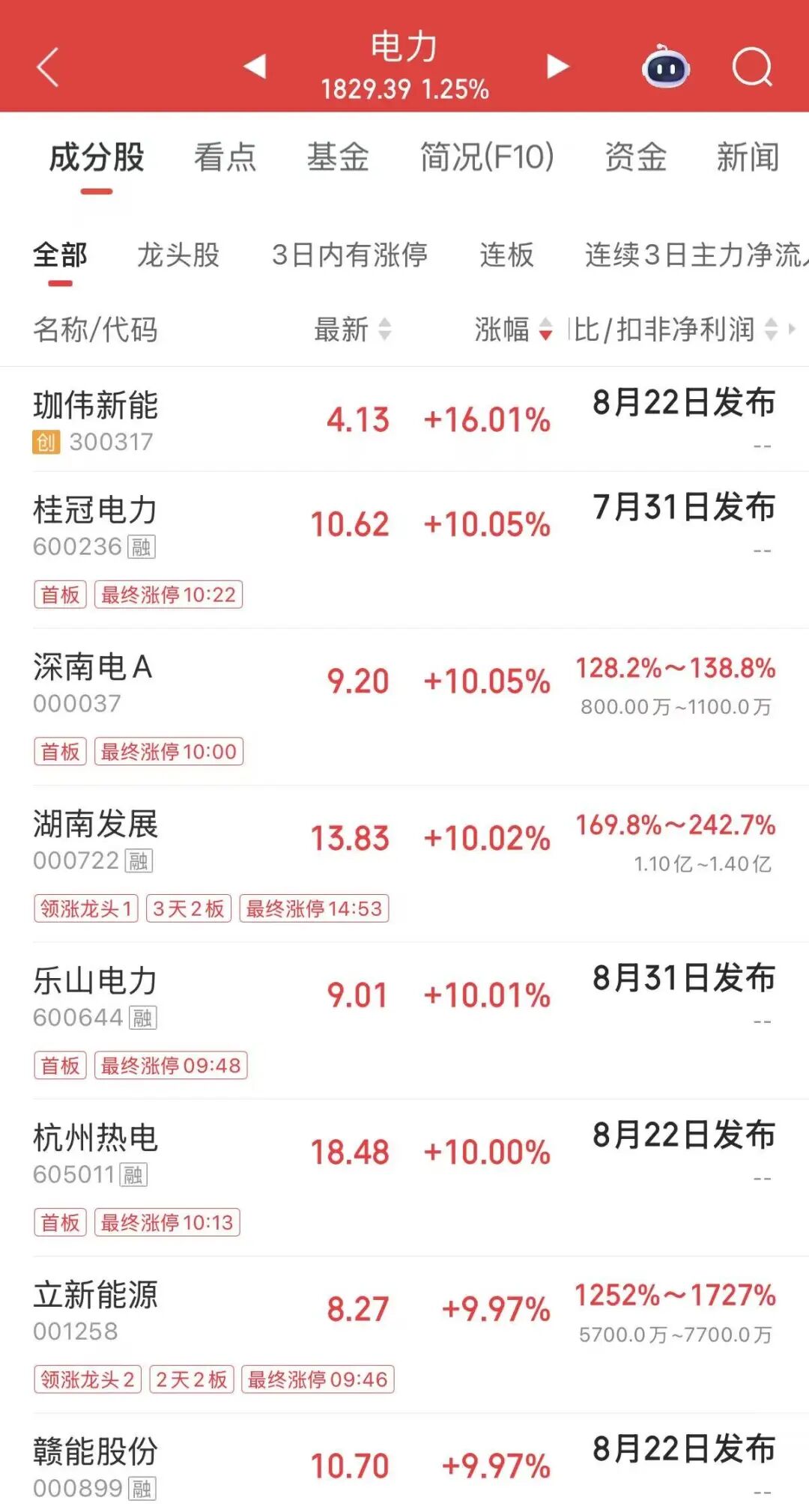Open the 杭州热电 stock row

pos(404,1177)
